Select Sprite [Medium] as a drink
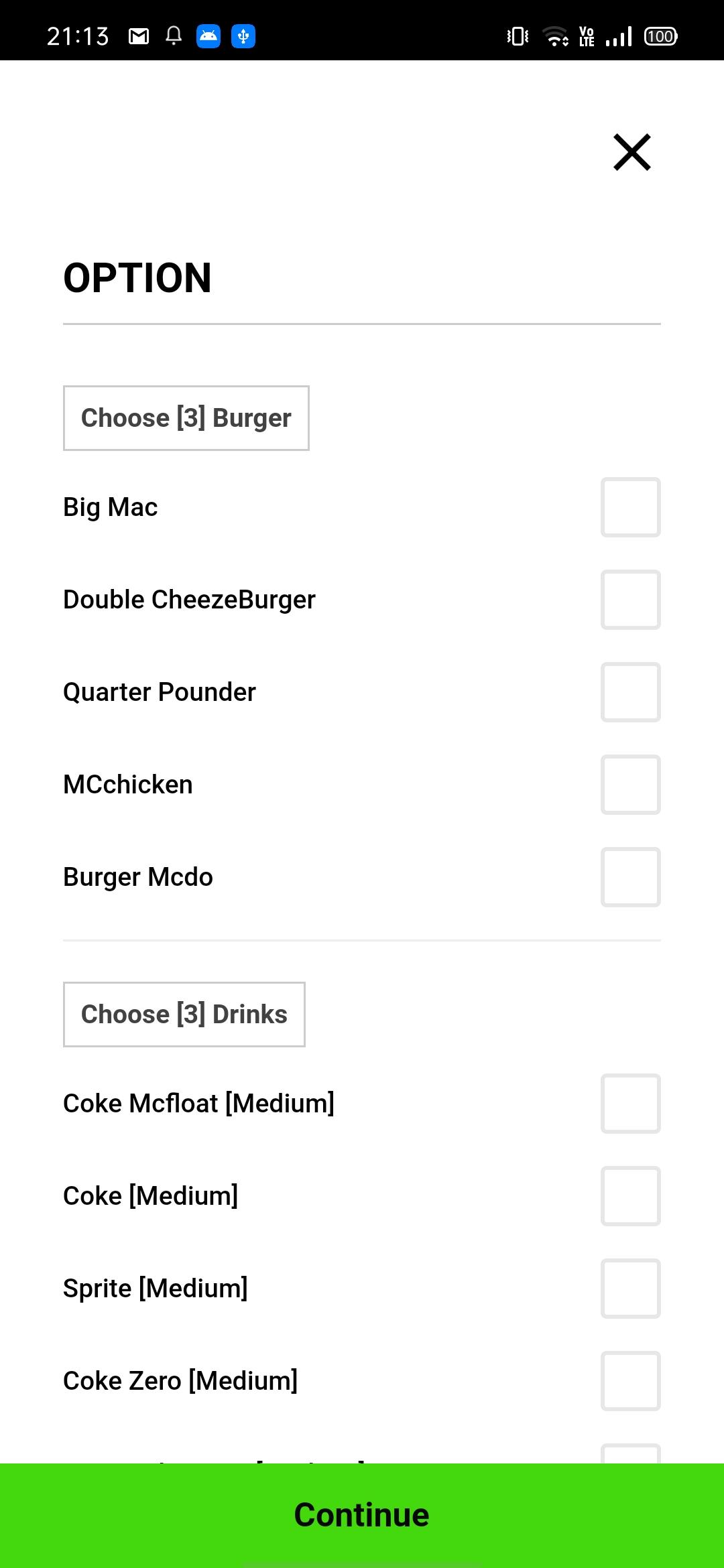The image size is (724, 1568). click(x=630, y=1289)
